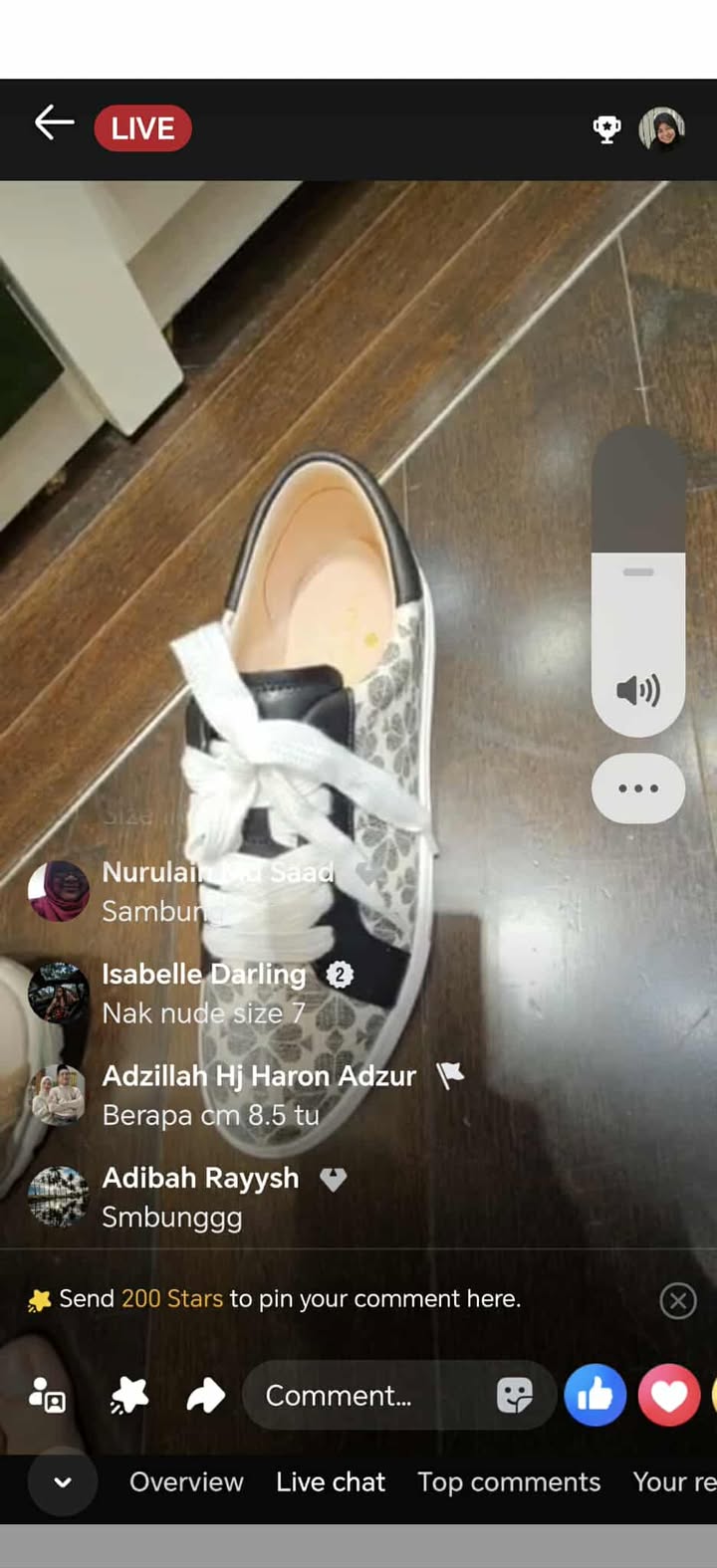
Task: Open the trophy leaderboard icon
Action: [606, 129]
